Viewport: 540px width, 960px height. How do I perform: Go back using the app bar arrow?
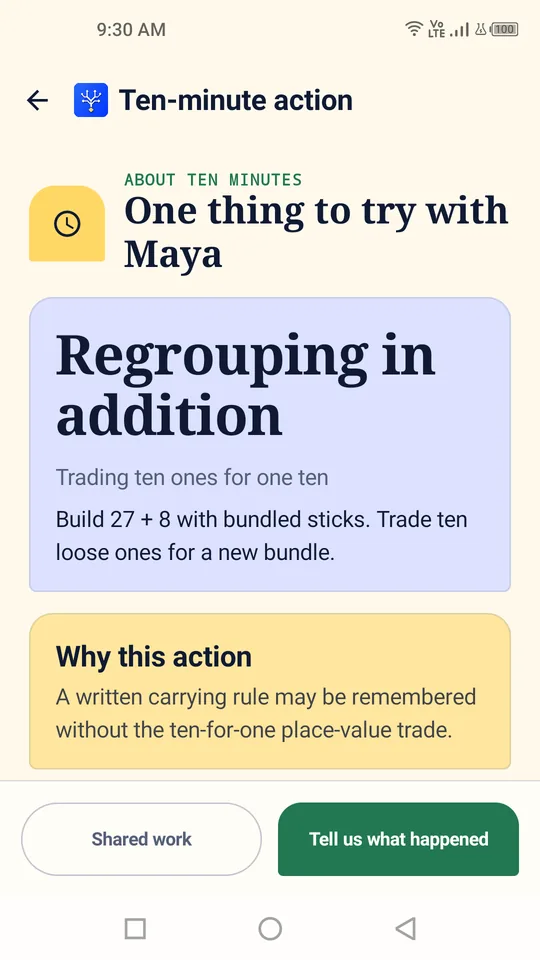37,100
